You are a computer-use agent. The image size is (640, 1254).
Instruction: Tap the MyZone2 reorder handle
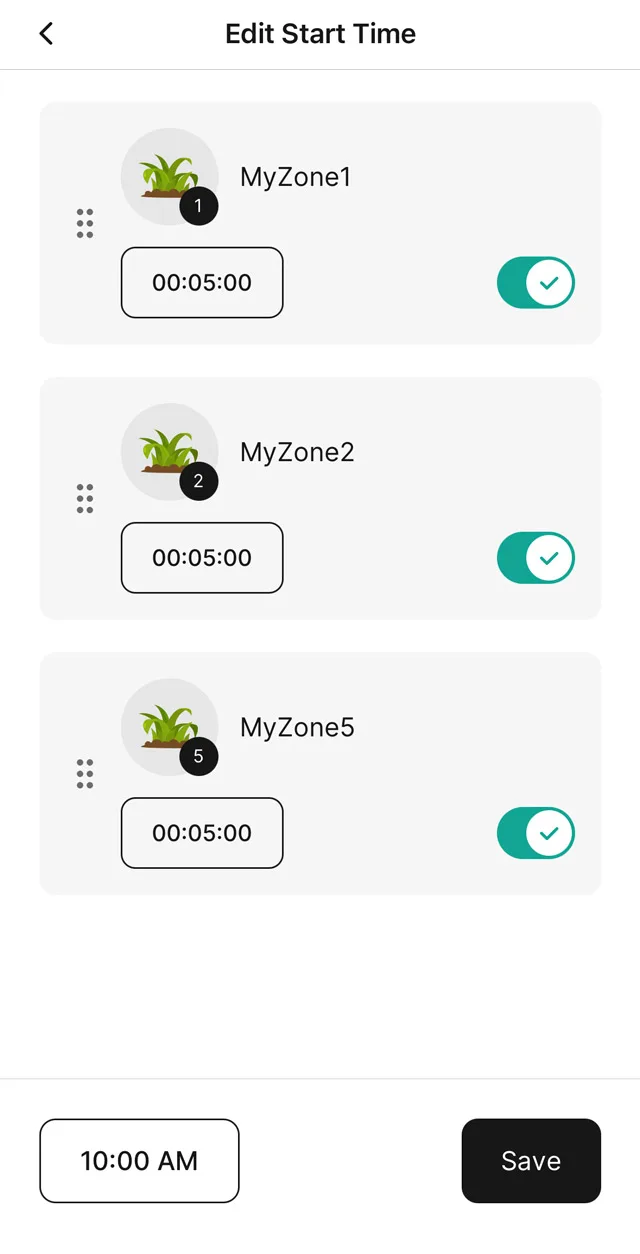tap(85, 499)
